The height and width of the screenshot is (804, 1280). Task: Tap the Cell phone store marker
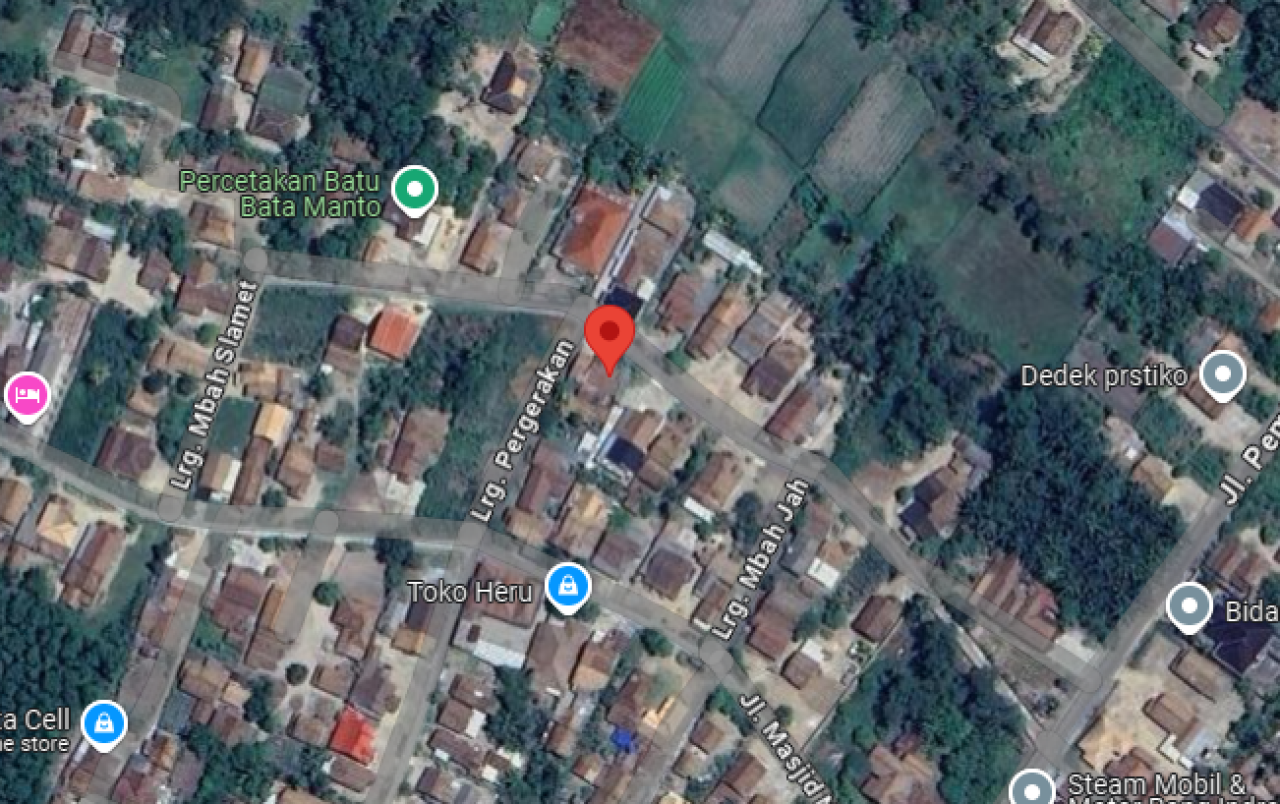click(103, 722)
